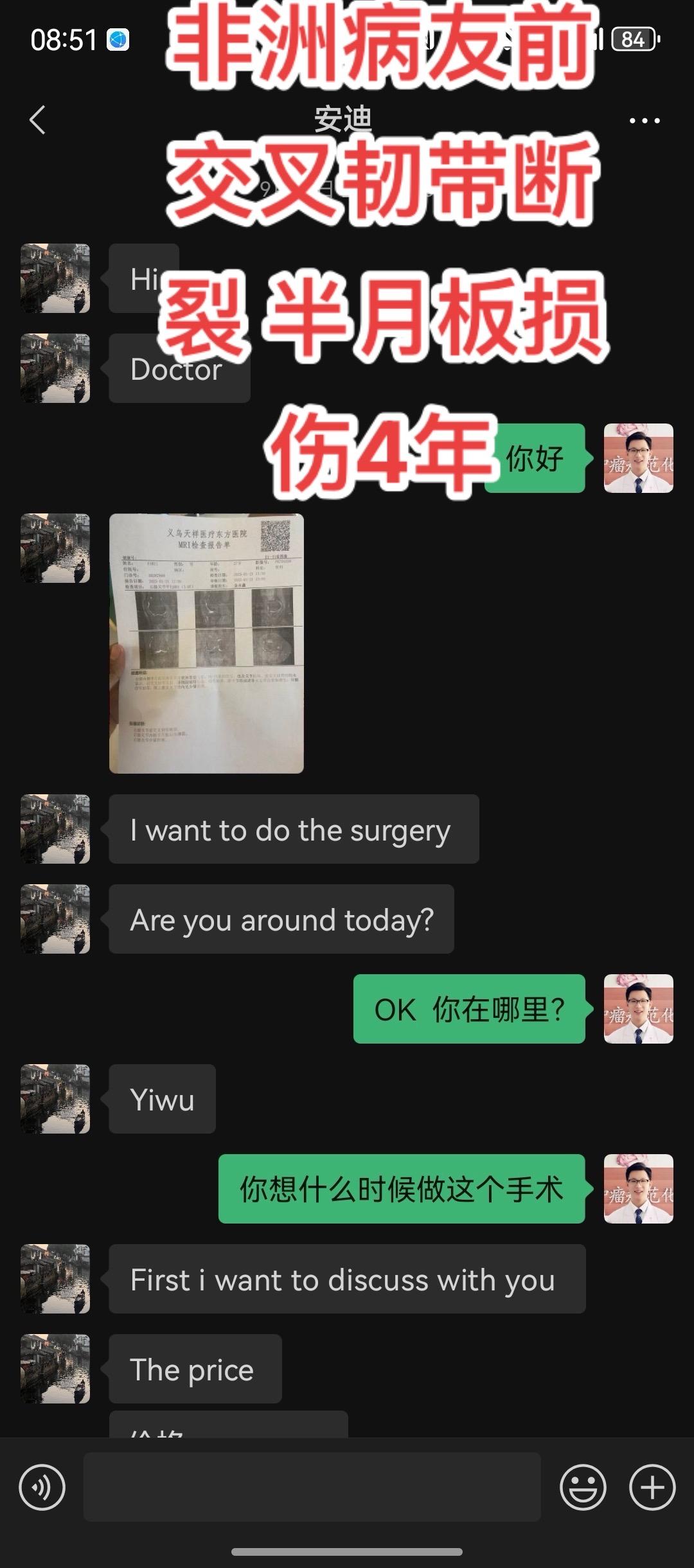Tap the clock showing 08:51

coord(63,40)
